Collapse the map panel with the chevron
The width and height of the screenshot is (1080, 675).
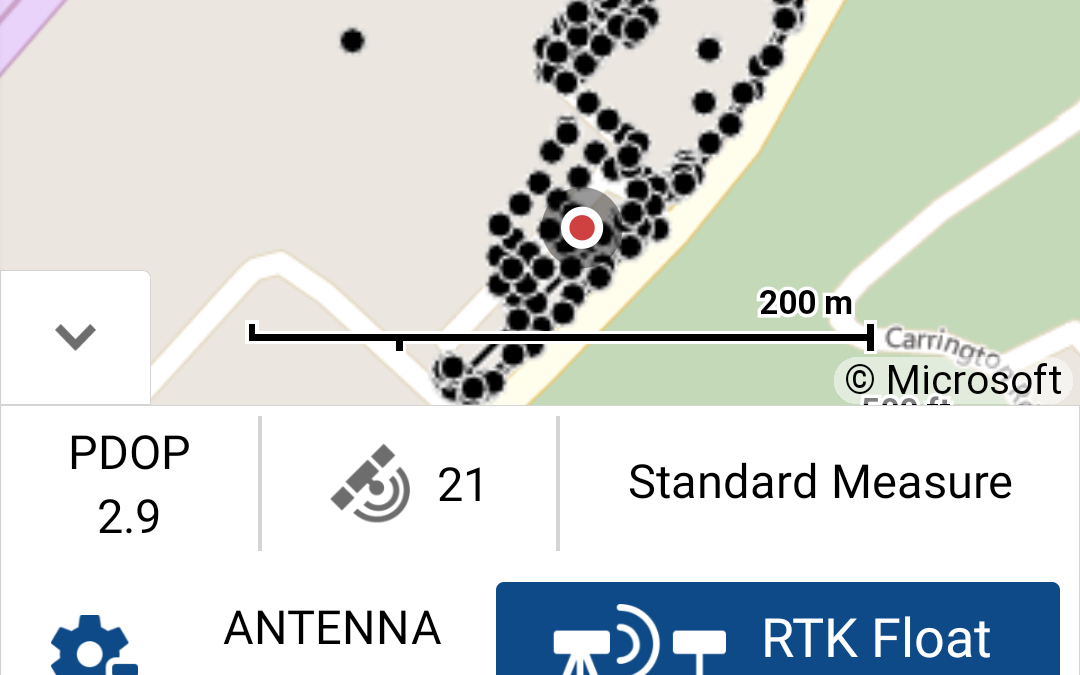coord(76,337)
